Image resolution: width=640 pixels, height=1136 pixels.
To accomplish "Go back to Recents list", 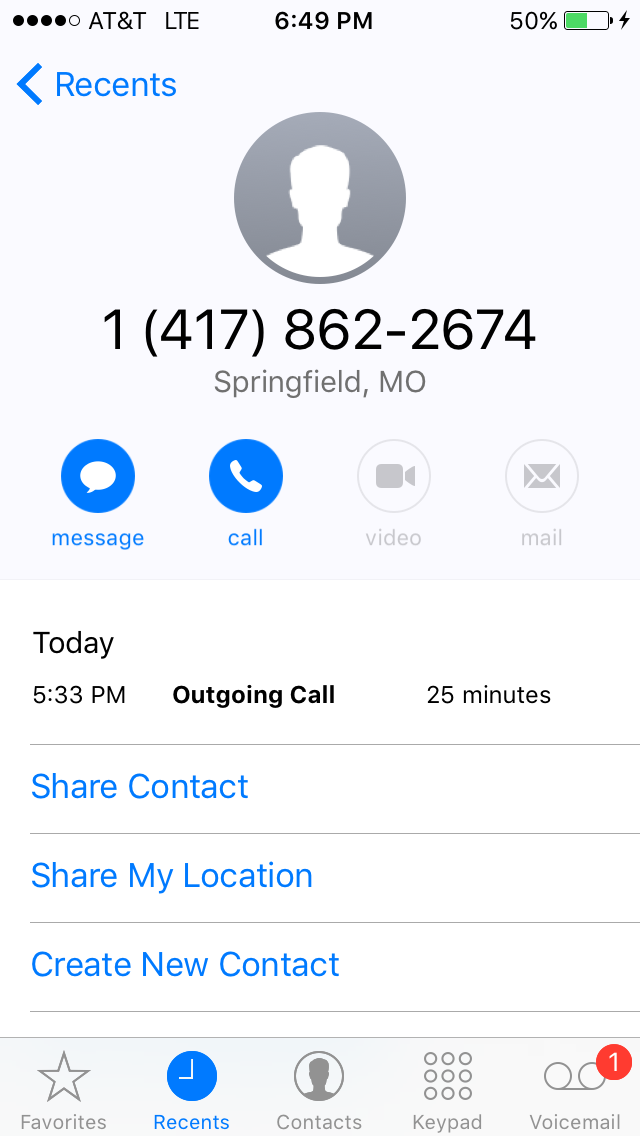I will click(97, 85).
